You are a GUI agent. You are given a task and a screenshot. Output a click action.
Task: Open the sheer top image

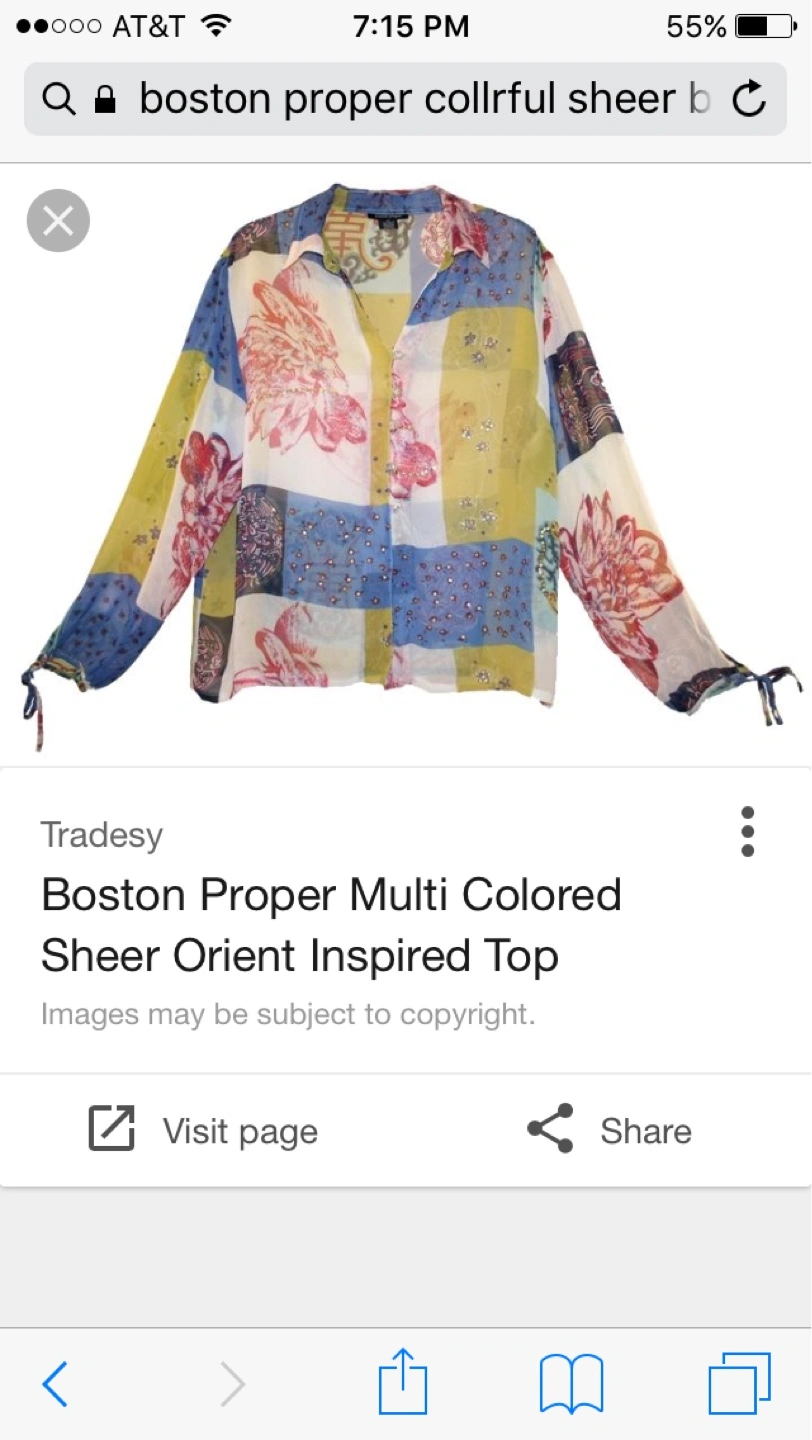point(412,464)
